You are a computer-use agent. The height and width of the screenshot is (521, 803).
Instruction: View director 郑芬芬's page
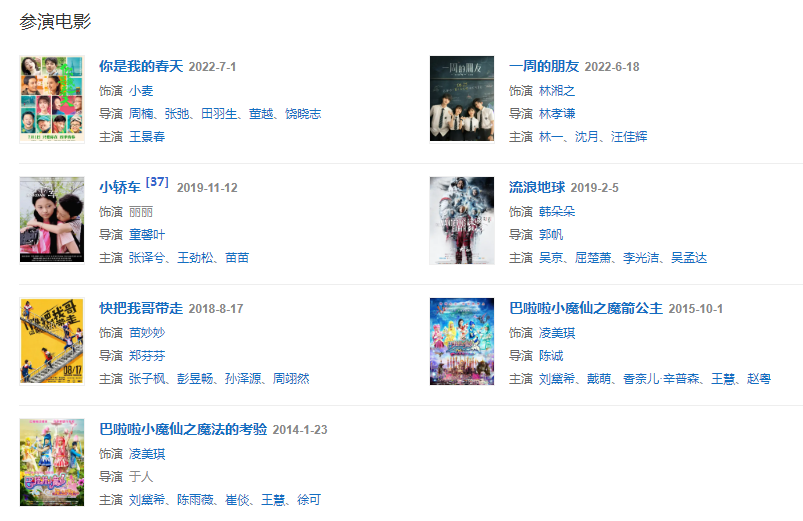(x=147, y=356)
